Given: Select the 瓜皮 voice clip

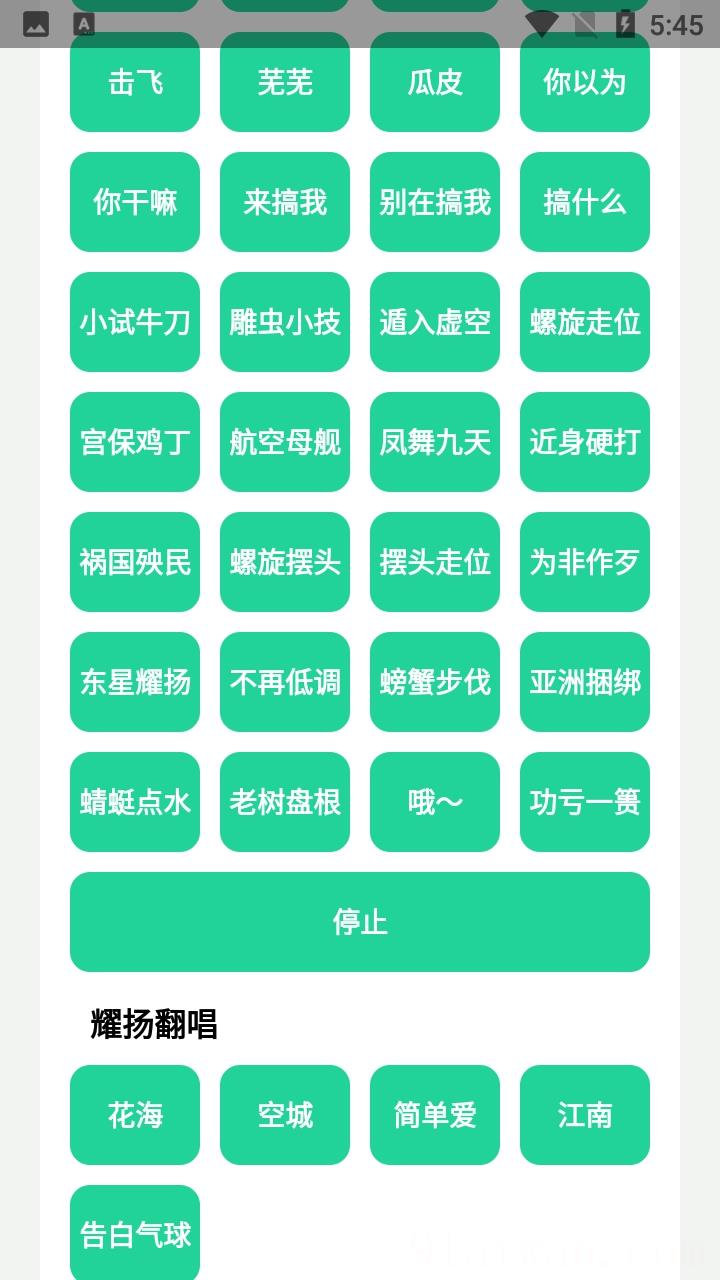Looking at the screenshot, I should [435, 83].
